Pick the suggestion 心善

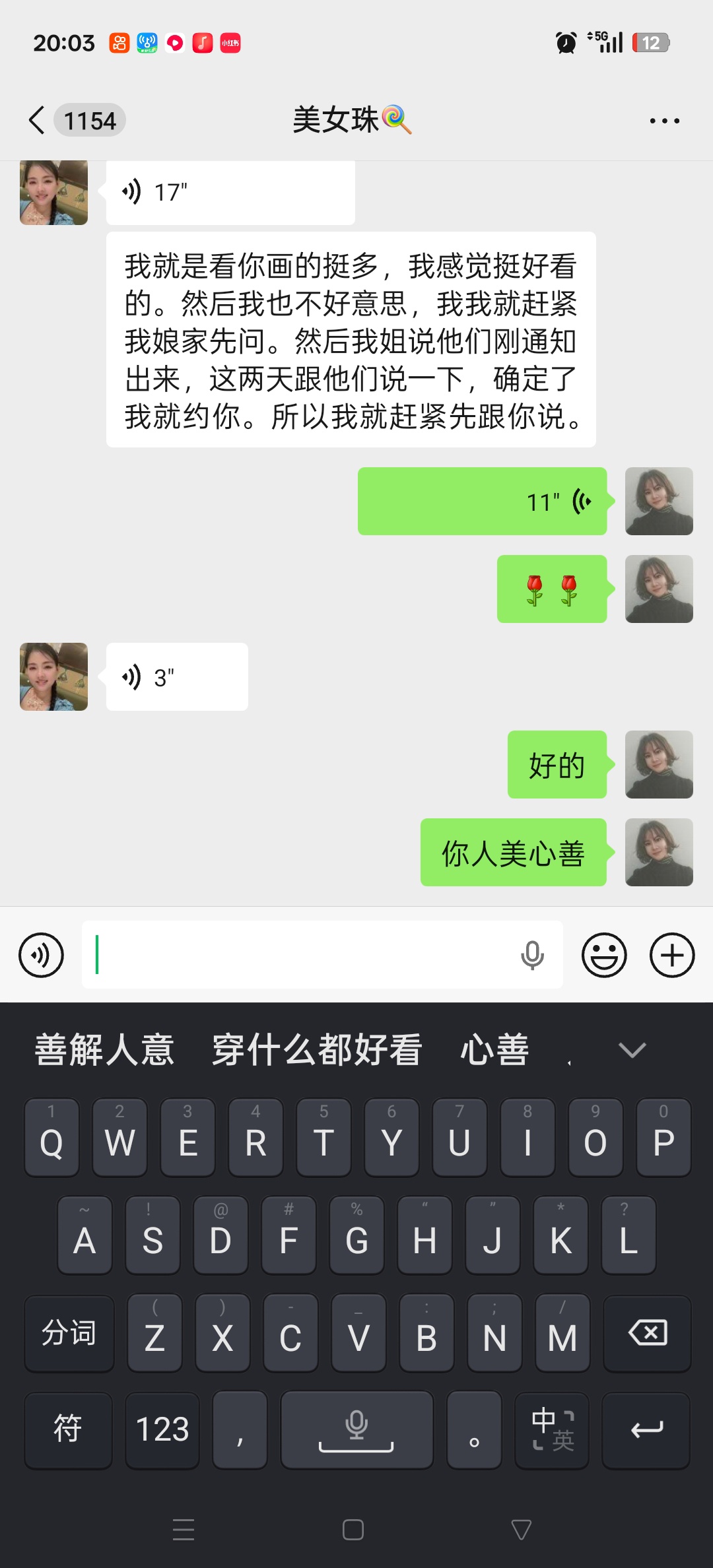click(494, 1050)
